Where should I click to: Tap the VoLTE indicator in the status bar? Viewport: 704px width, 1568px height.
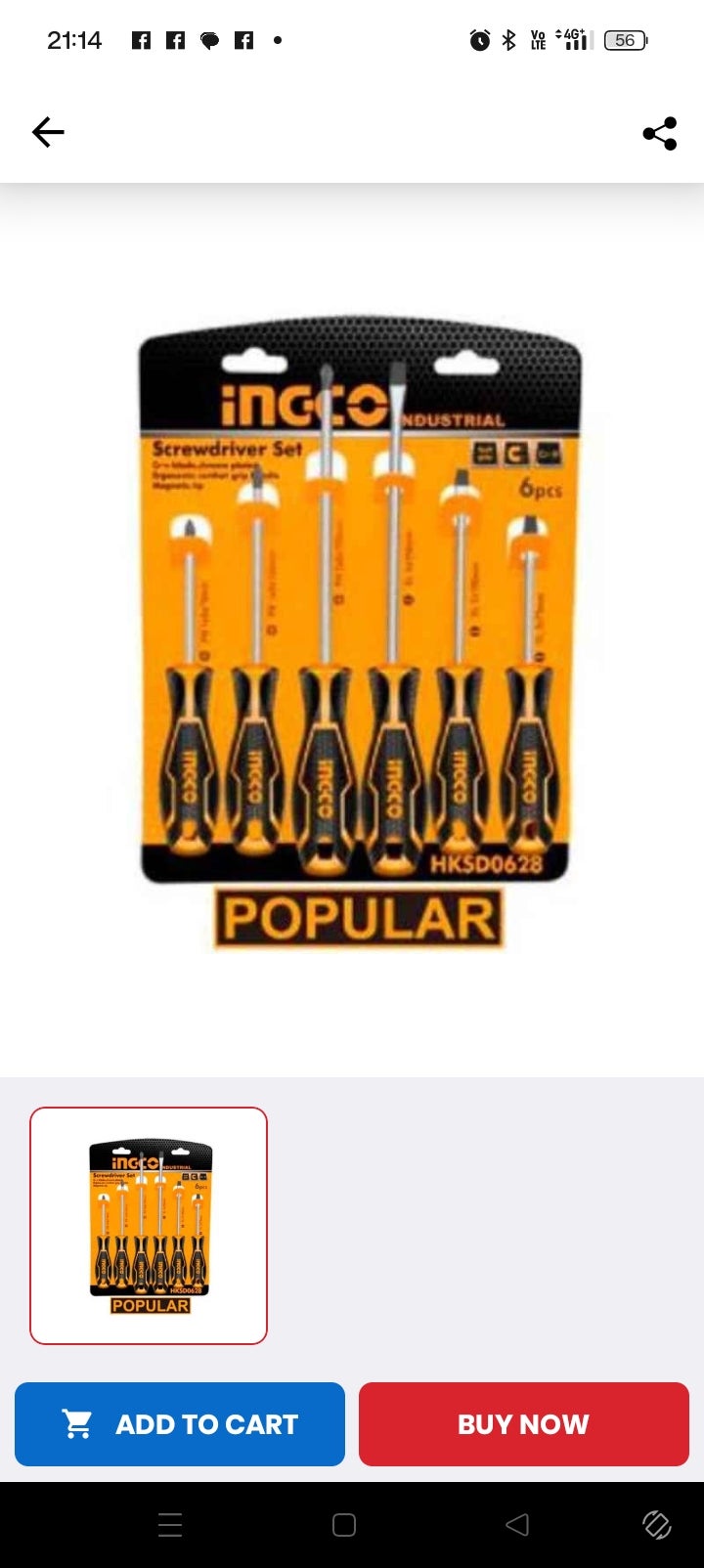pyautogui.click(x=539, y=40)
